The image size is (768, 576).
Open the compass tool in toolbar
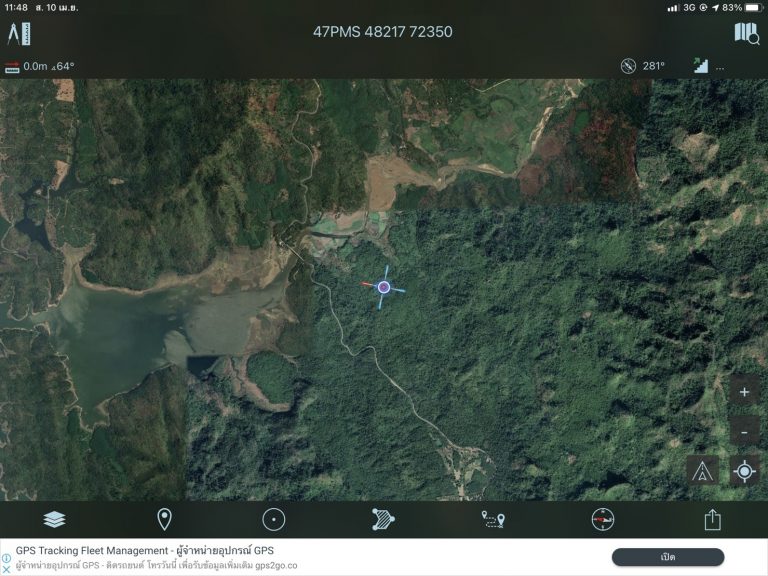coord(602,519)
